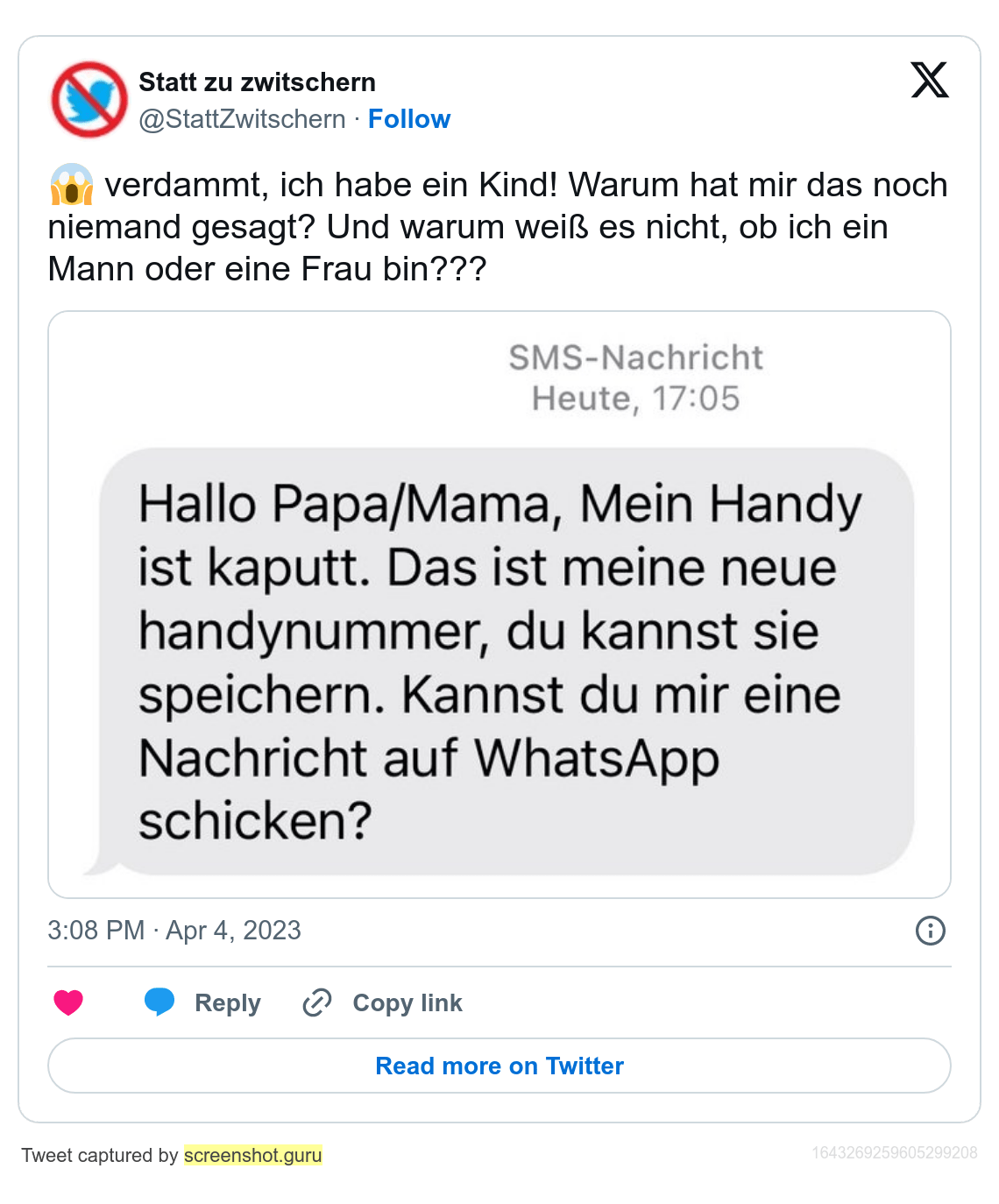
Task: Open the Statt zu zwitschern profile picture
Action: tap(89, 100)
